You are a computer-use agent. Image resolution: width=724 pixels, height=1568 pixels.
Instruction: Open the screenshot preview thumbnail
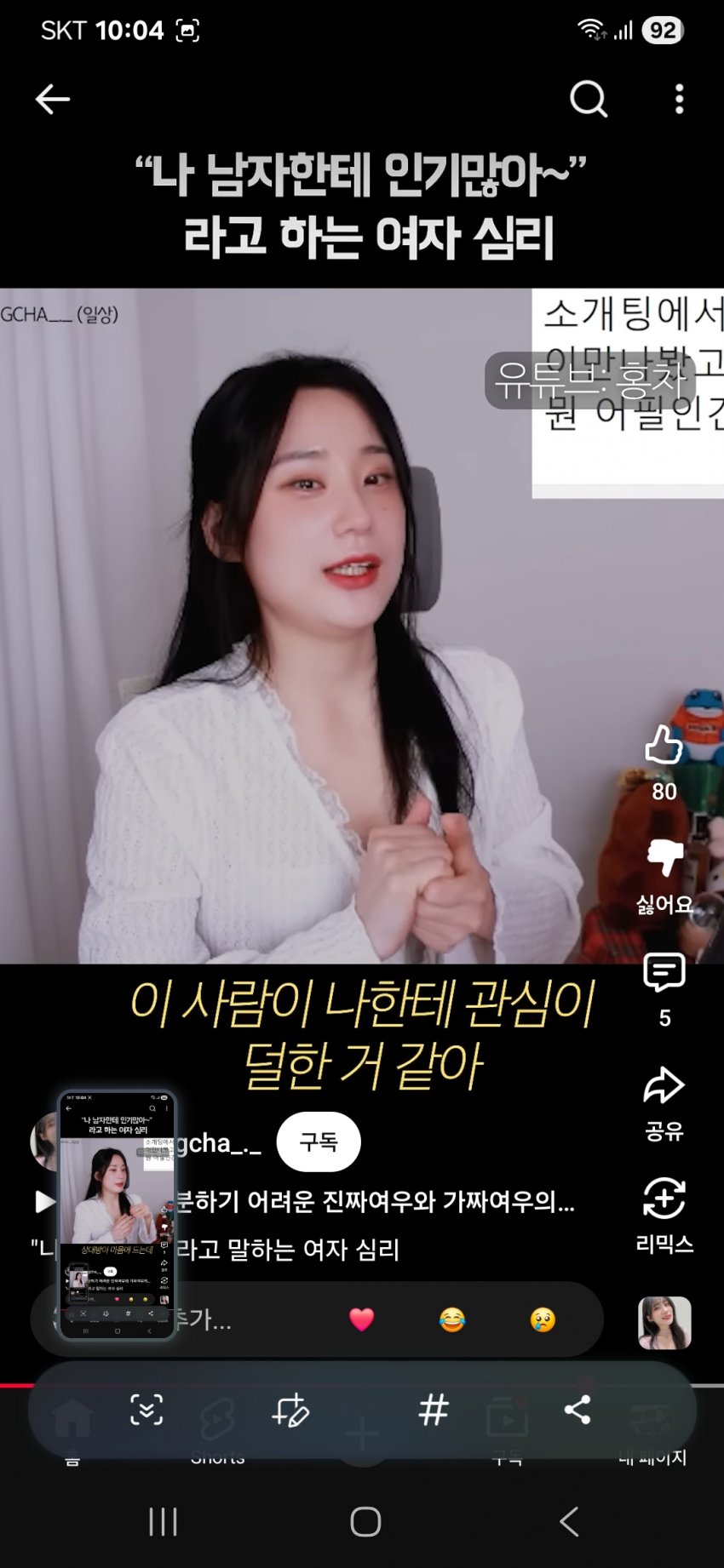tap(117, 1215)
